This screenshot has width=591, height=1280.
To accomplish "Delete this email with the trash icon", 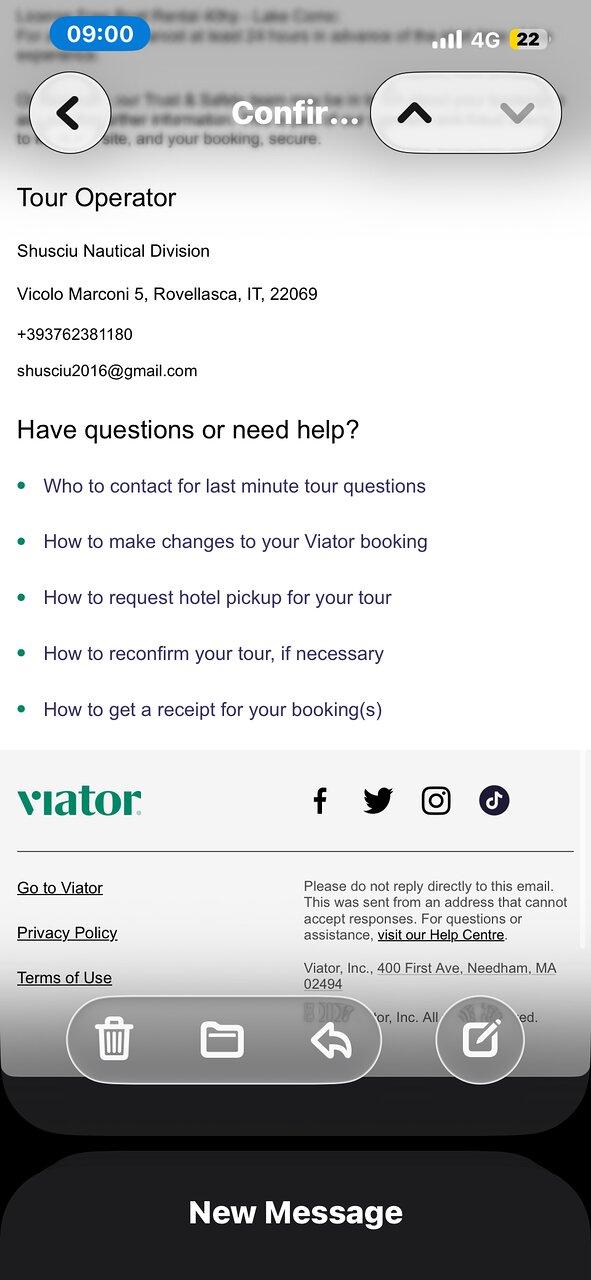I will click(x=114, y=1040).
